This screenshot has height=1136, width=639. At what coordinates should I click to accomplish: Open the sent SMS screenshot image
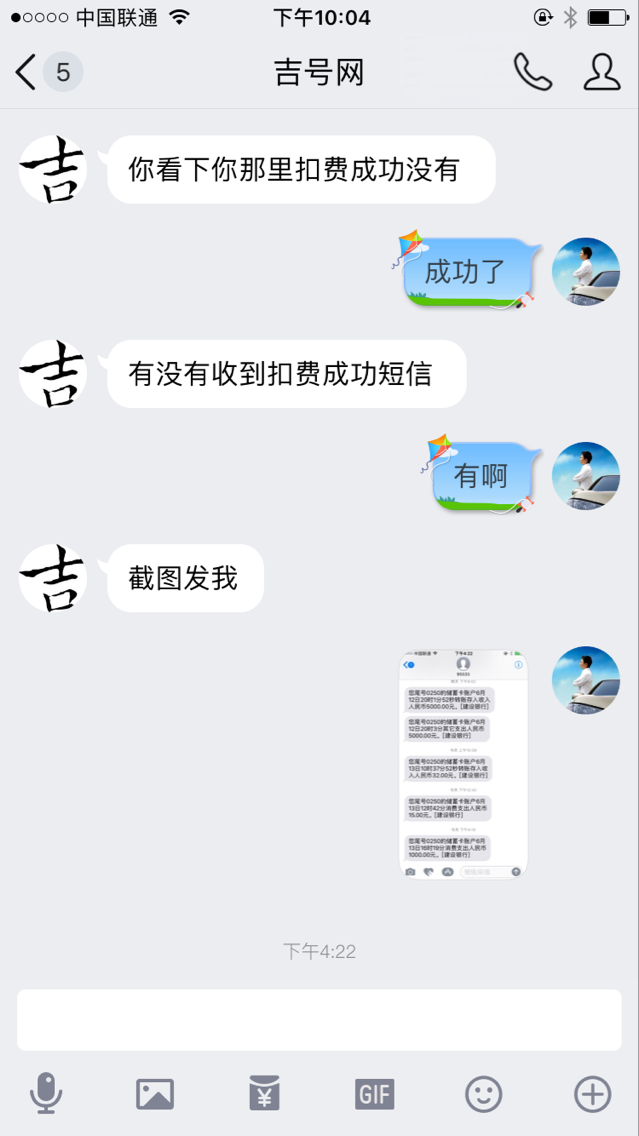pyautogui.click(x=463, y=764)
